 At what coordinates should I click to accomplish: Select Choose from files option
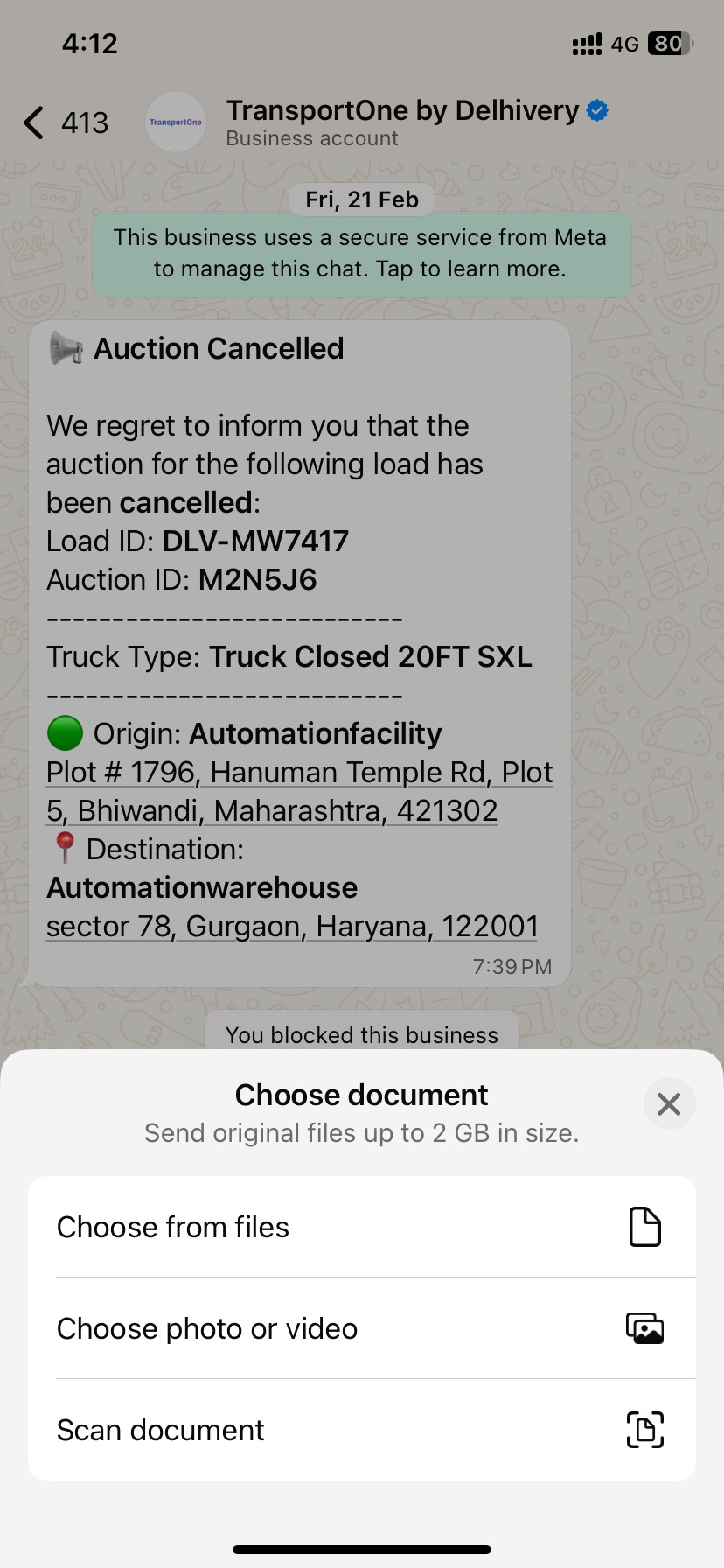[362, 1227]
